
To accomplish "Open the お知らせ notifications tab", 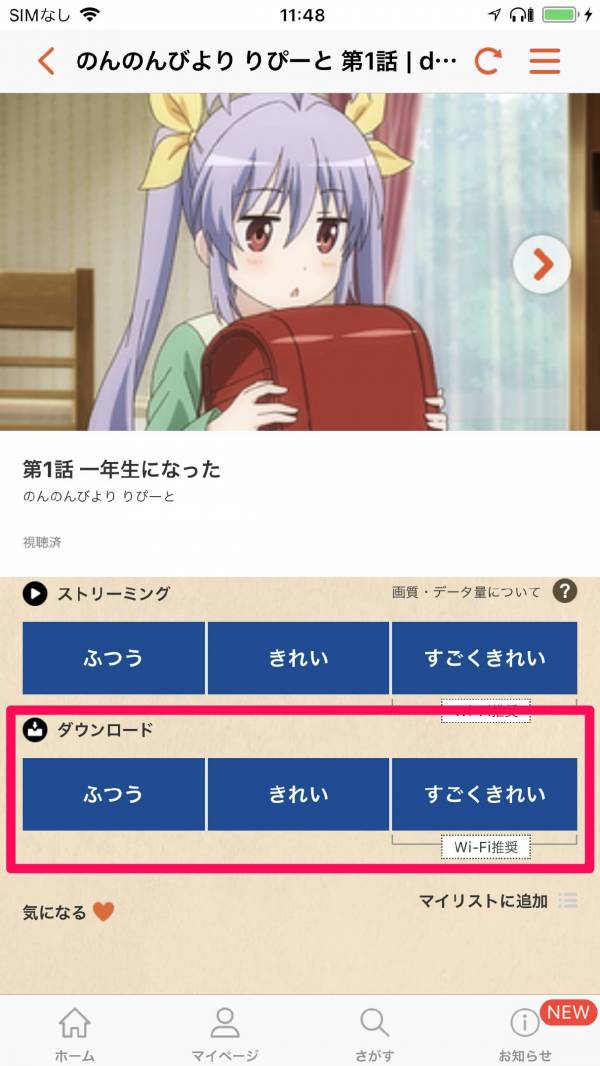I will [x=525, y=1033].
